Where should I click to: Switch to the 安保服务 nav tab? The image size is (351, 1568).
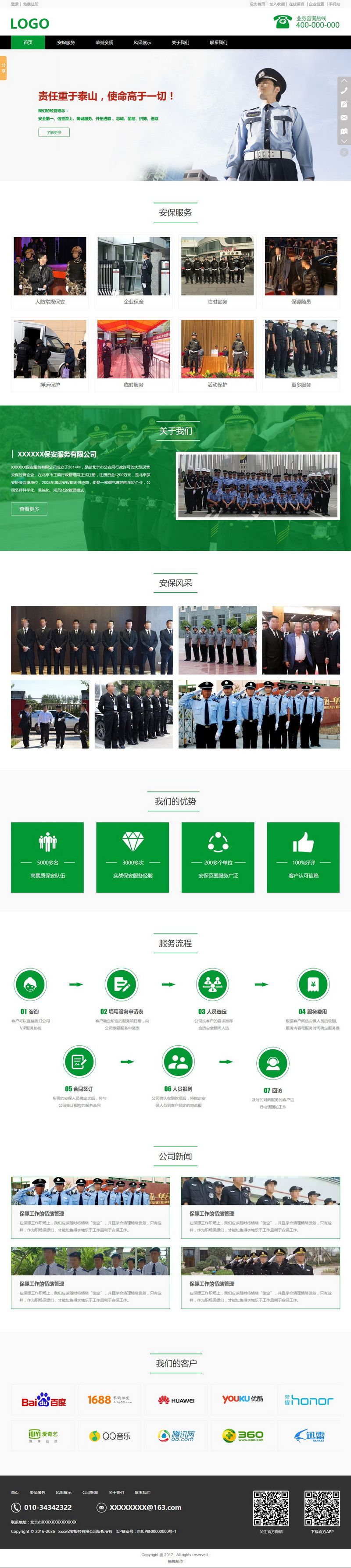click(66, 43)
